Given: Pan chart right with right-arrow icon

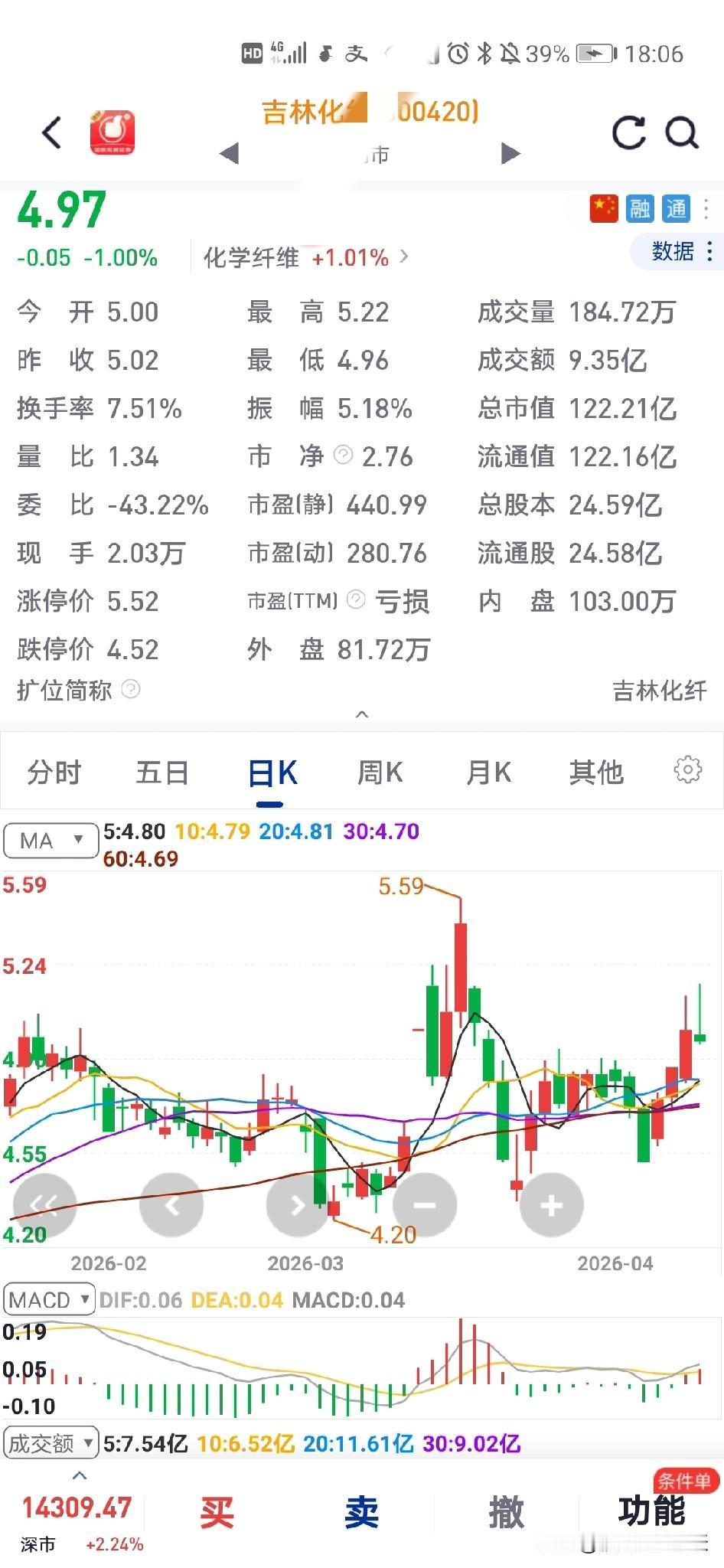Looking at the screenshot, I should (x=297, y=1204).
